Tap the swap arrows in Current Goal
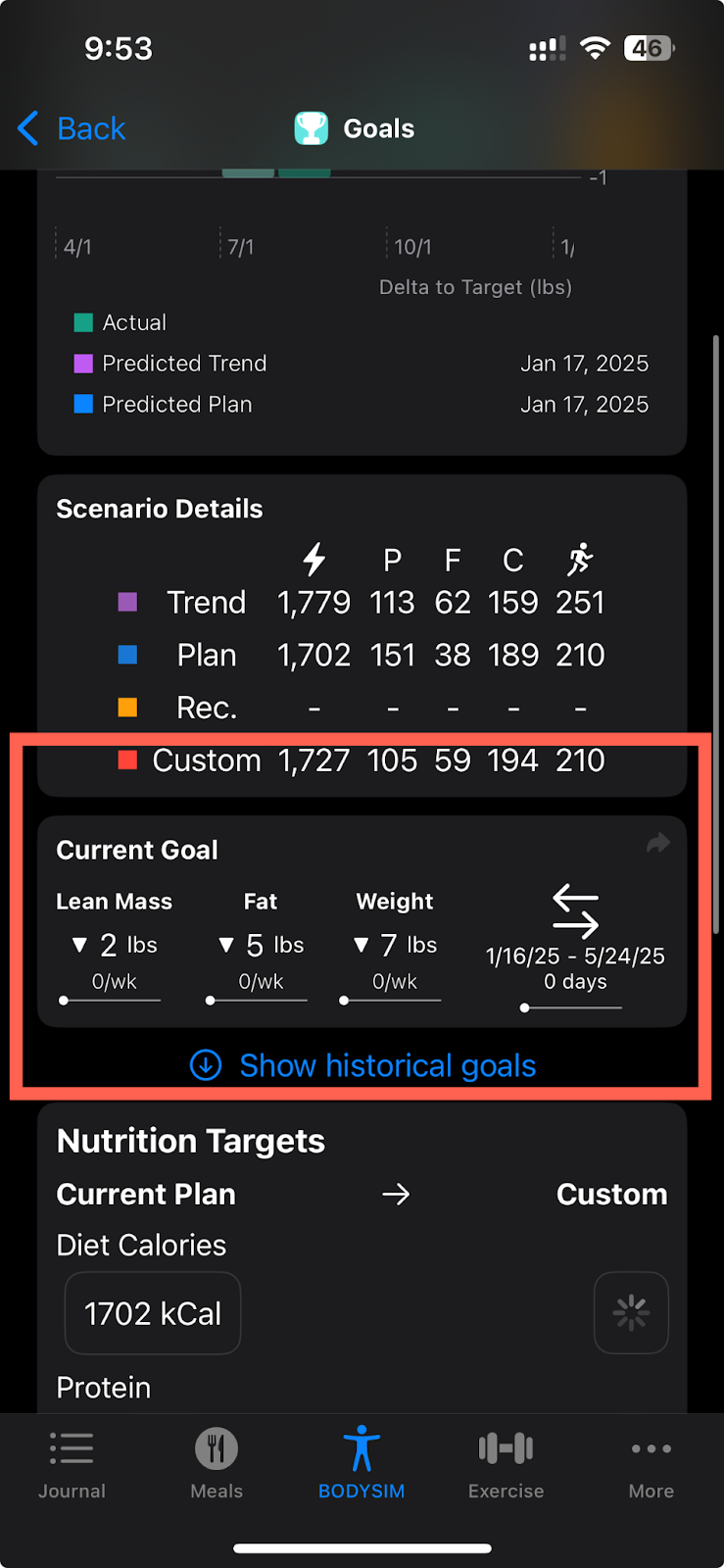Screen dimensions: 724x1568 pos(575,911)
